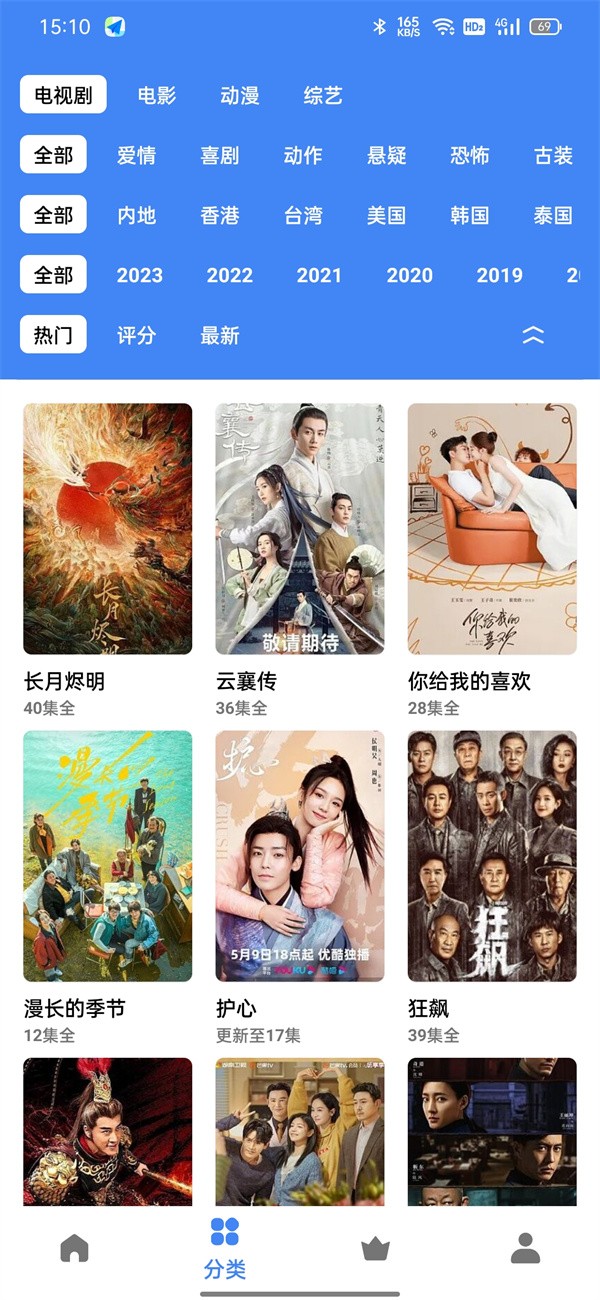Screen dimensions: 600x1300
Task: Filter by 爱情 genre
Action: pos(136,155)
